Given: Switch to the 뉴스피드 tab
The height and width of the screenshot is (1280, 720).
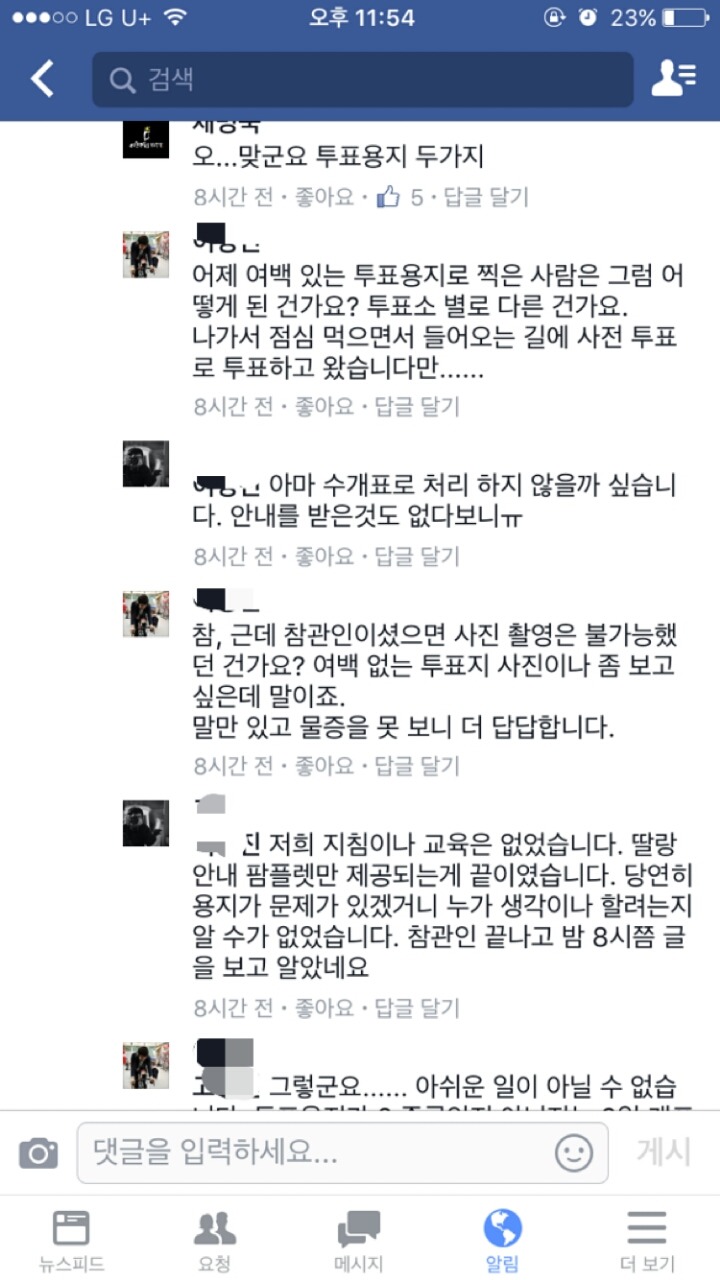Looking at the screenshot, I should click(71, 1238).
